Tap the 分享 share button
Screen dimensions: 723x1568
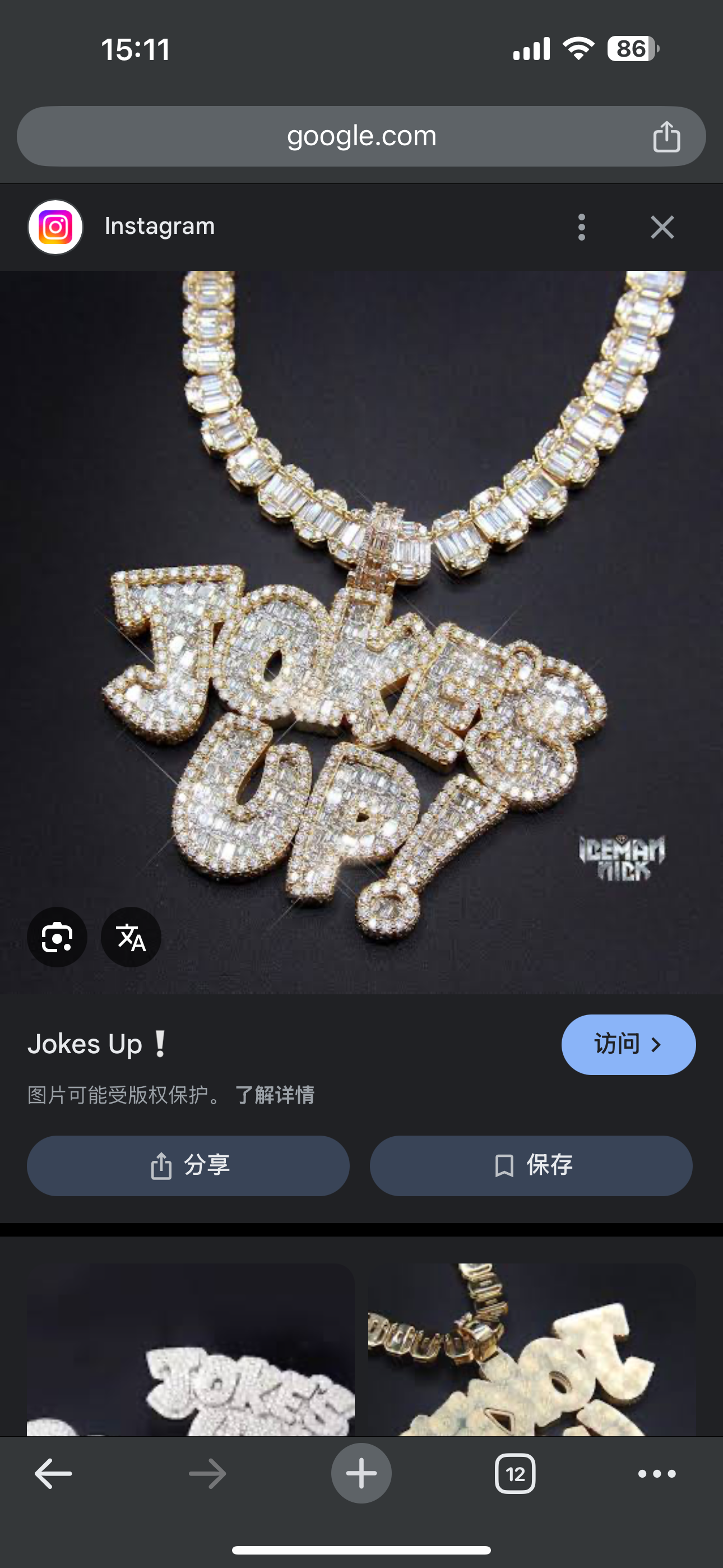tap(188, 1166)
